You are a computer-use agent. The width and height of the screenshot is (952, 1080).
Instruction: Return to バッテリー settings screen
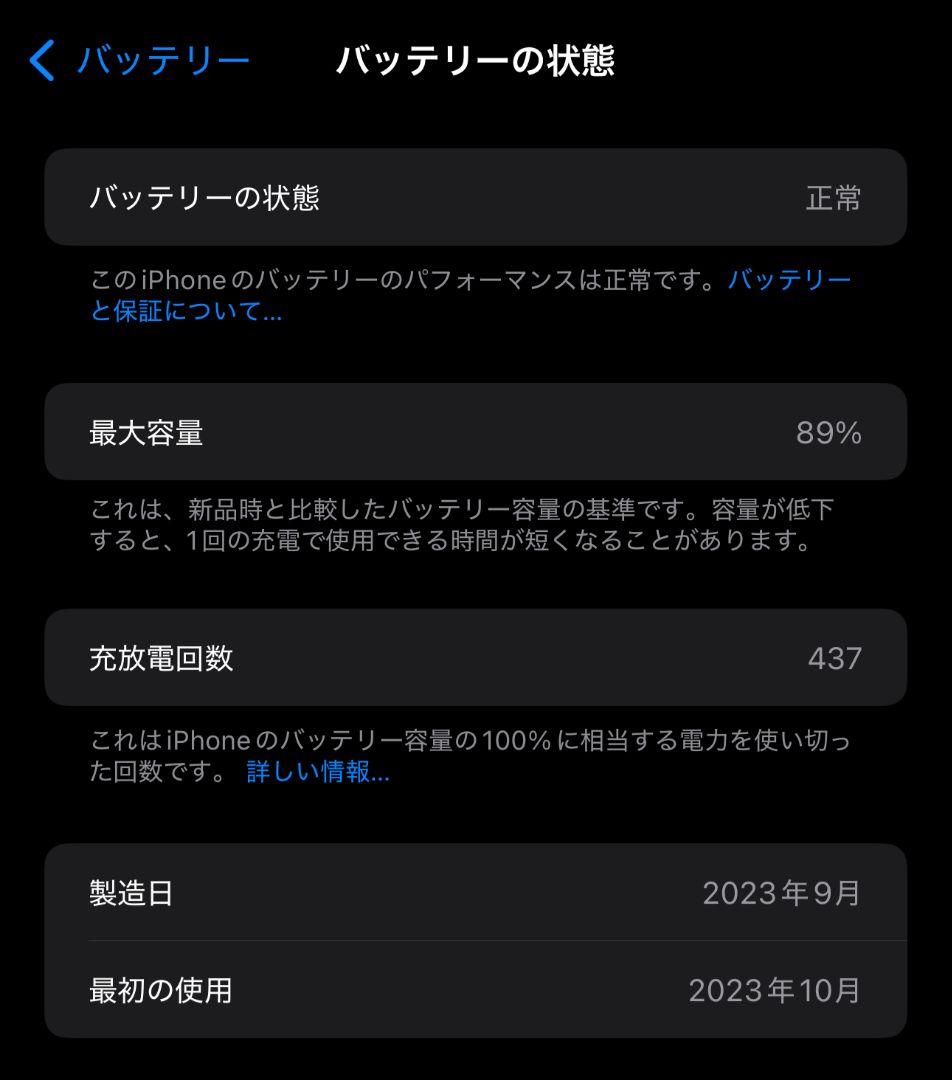click(x=140, y=58)
